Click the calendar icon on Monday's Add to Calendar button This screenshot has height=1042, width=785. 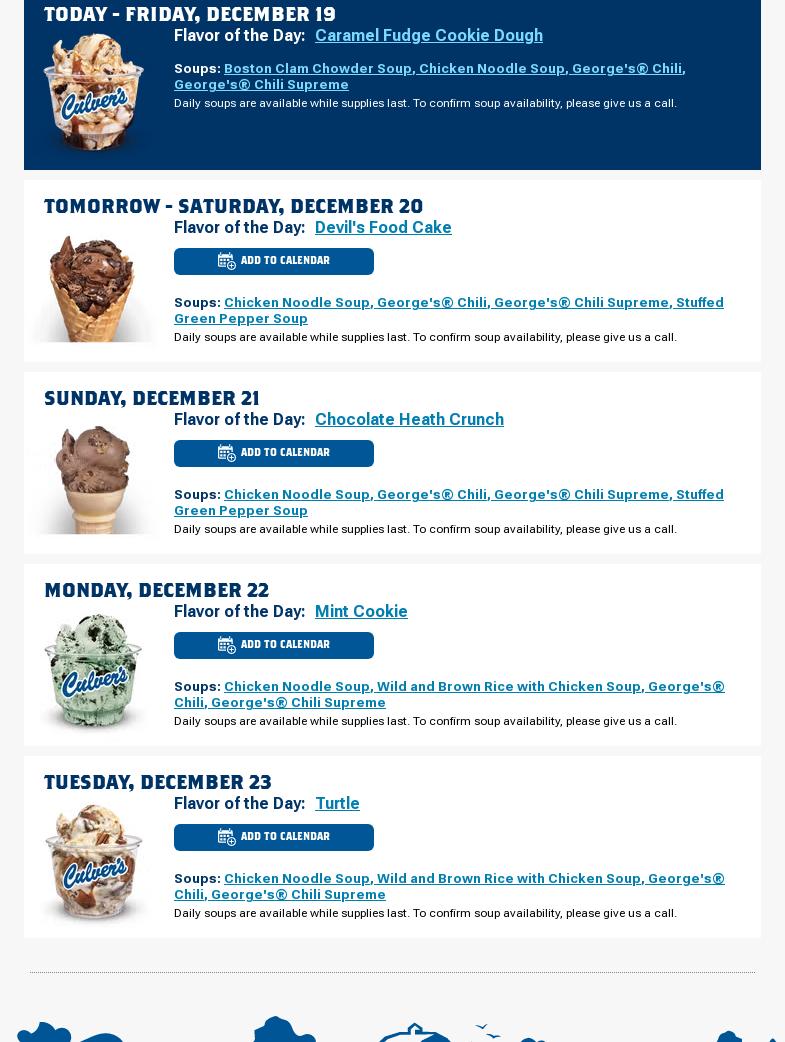click(x=227, y=645)
